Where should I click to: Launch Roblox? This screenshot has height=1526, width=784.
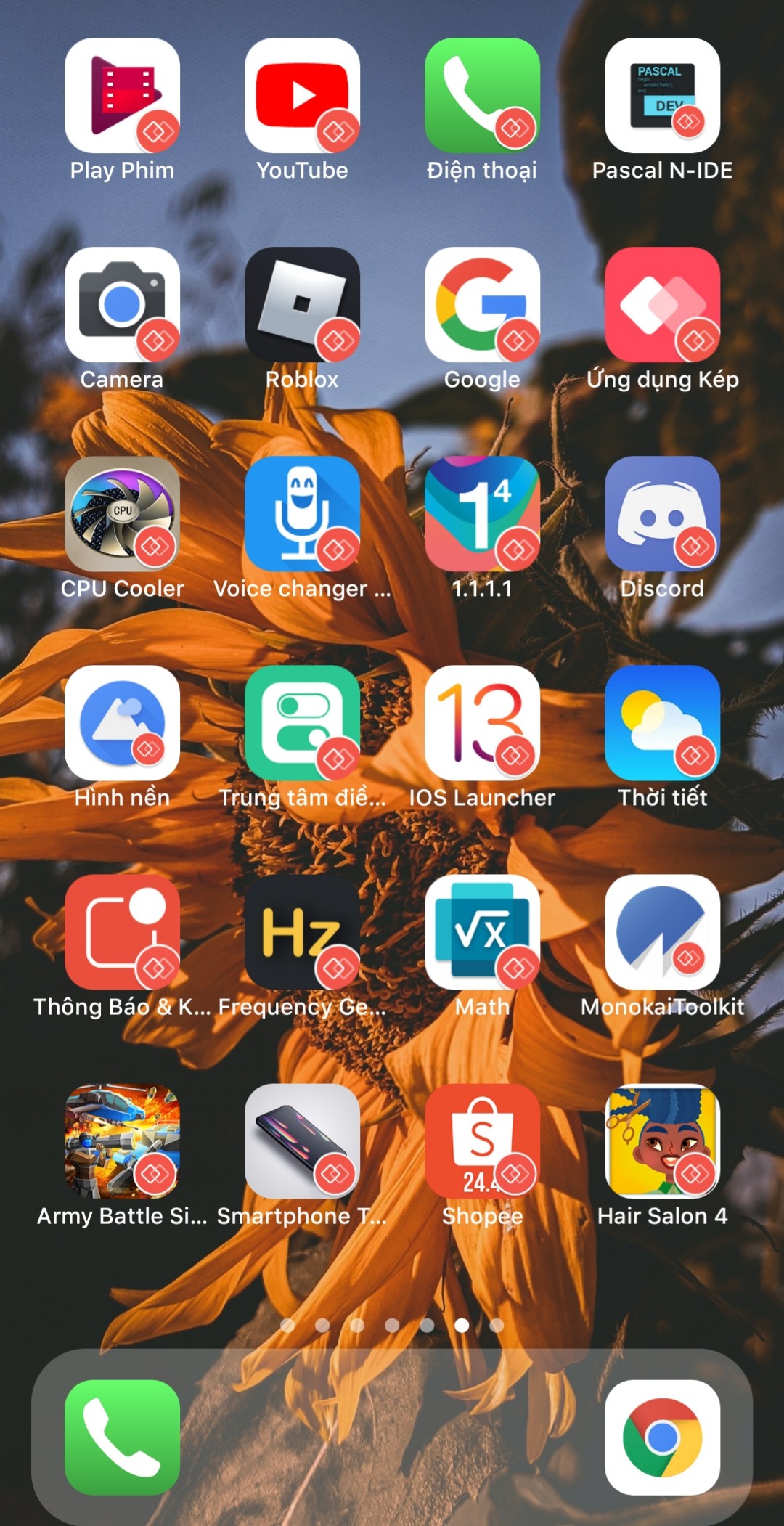(302, 305)
